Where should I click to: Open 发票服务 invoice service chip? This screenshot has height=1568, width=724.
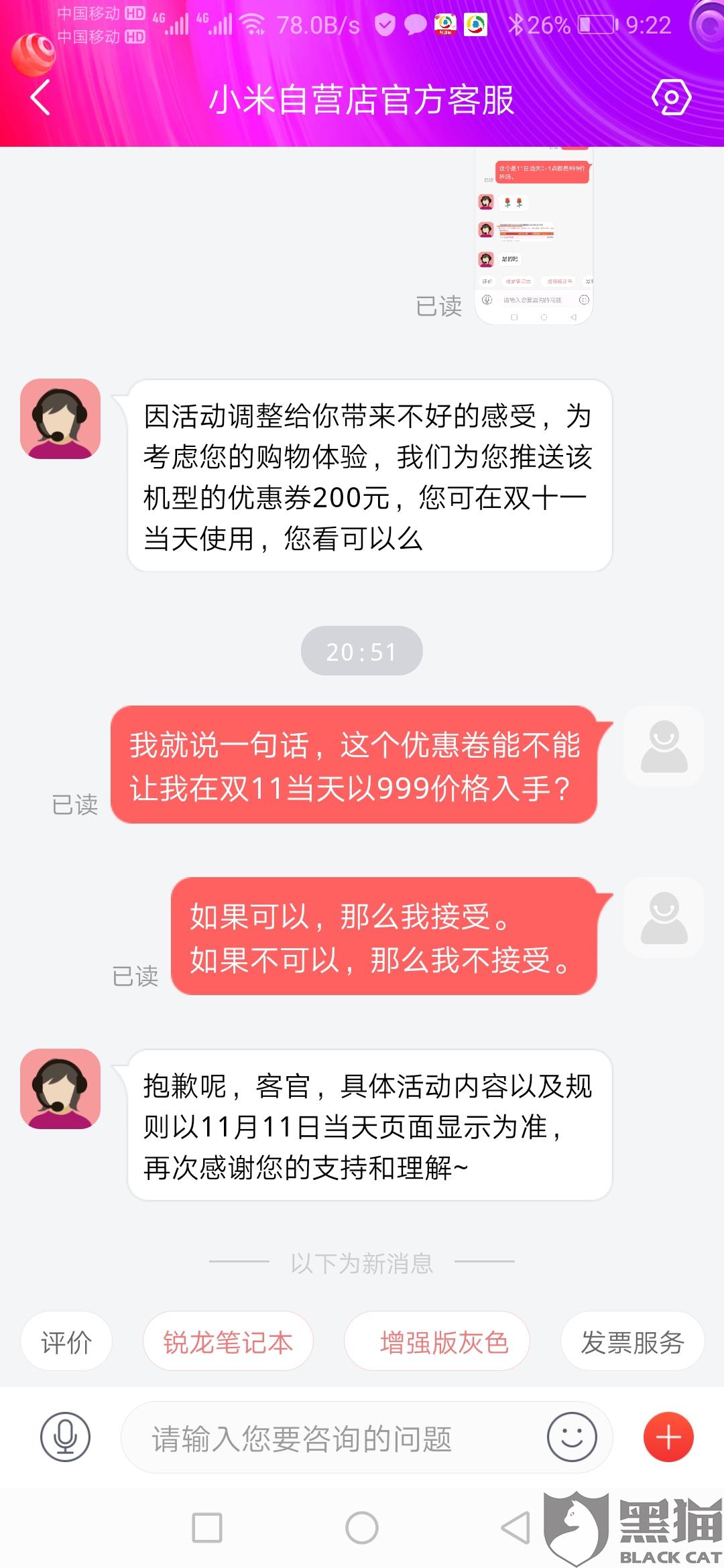(x=632, y=1342)
